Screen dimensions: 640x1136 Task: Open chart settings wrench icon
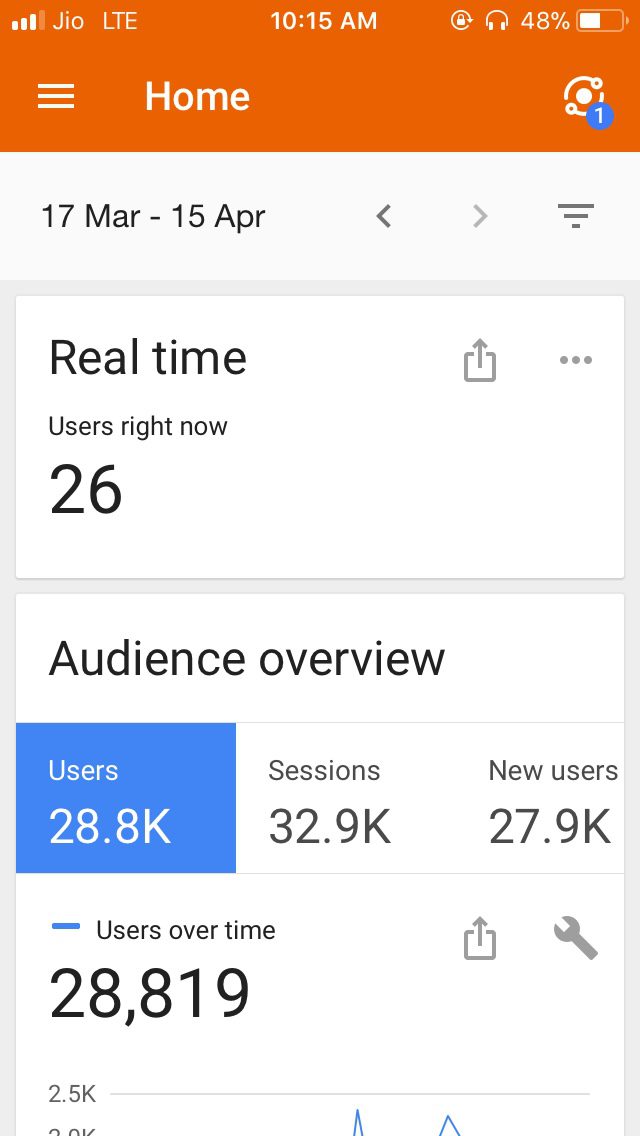coord(575,939)
